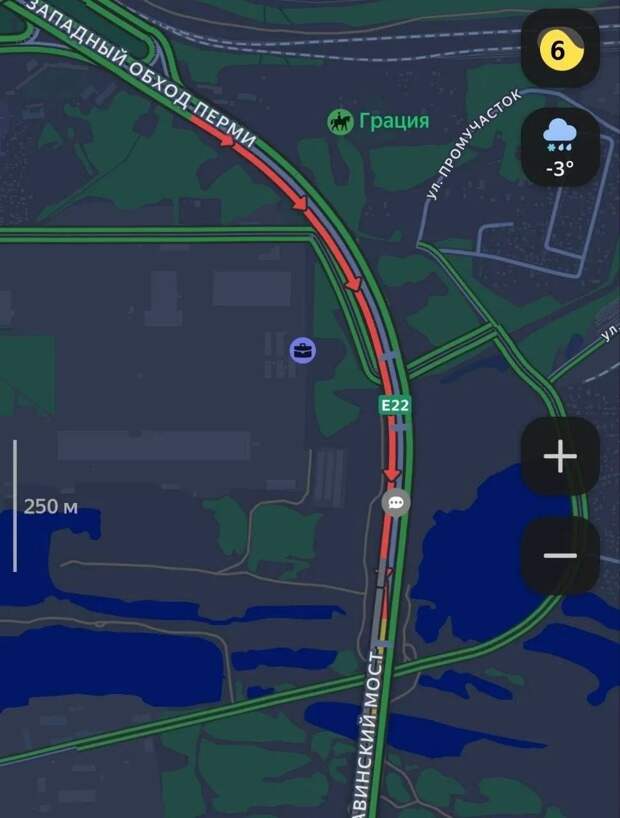Select the Грация place marker
The width and height of the screenshot is (620, 818).
341,122
